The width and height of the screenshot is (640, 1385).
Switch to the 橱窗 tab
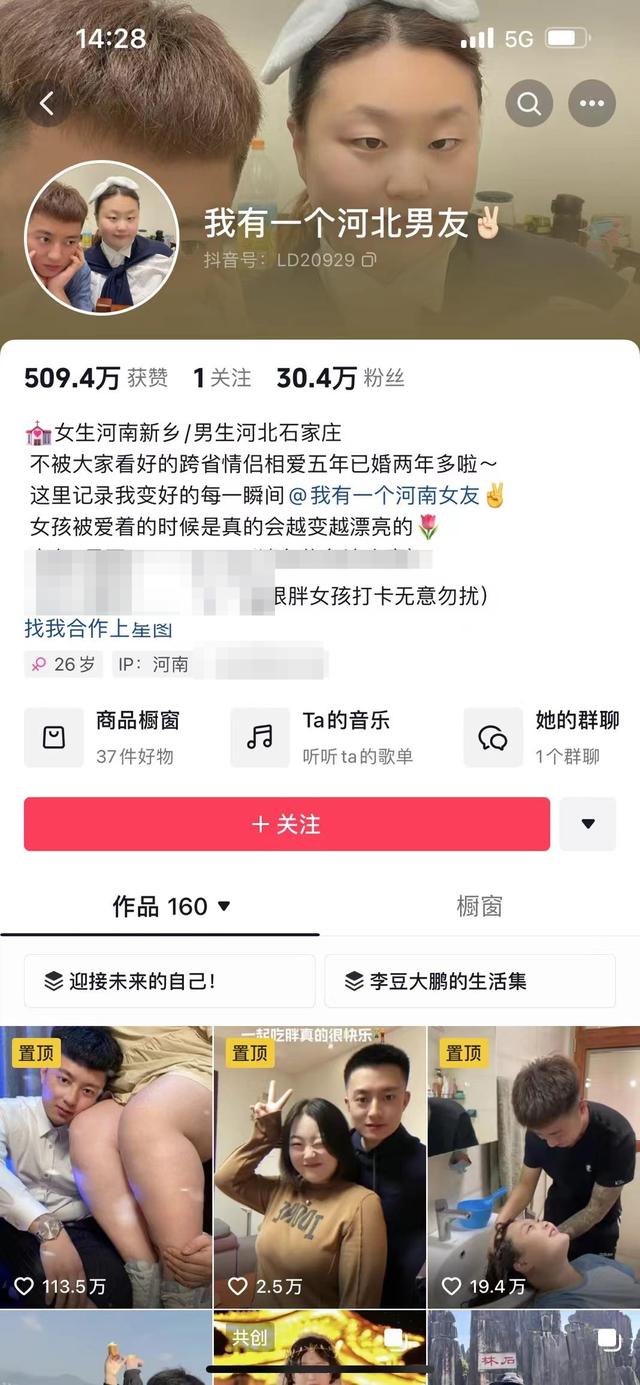[479, 906]
